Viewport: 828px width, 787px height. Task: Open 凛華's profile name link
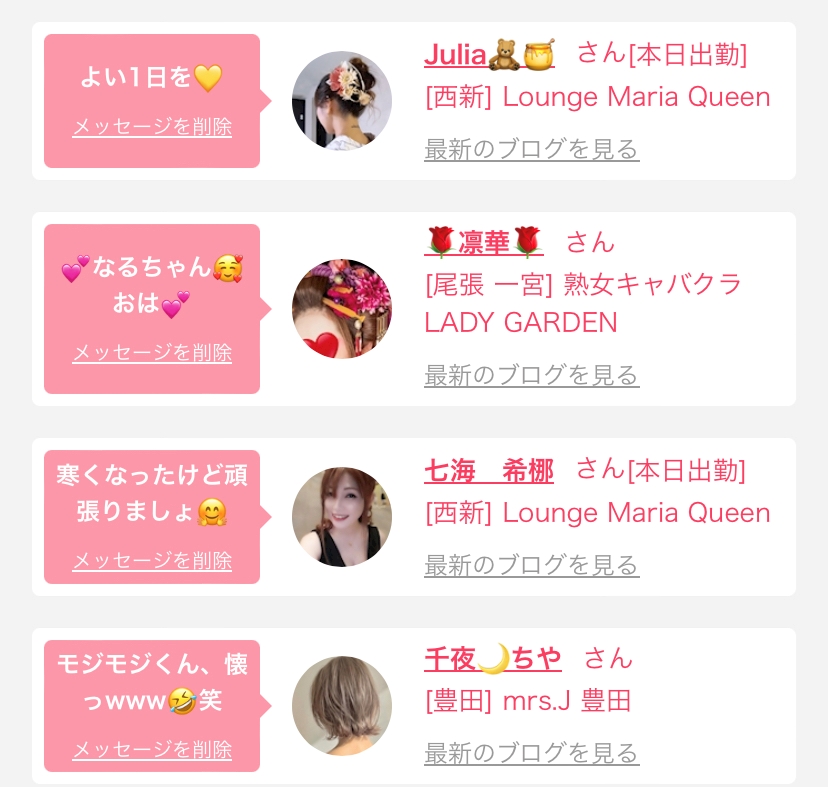[484, 242]
